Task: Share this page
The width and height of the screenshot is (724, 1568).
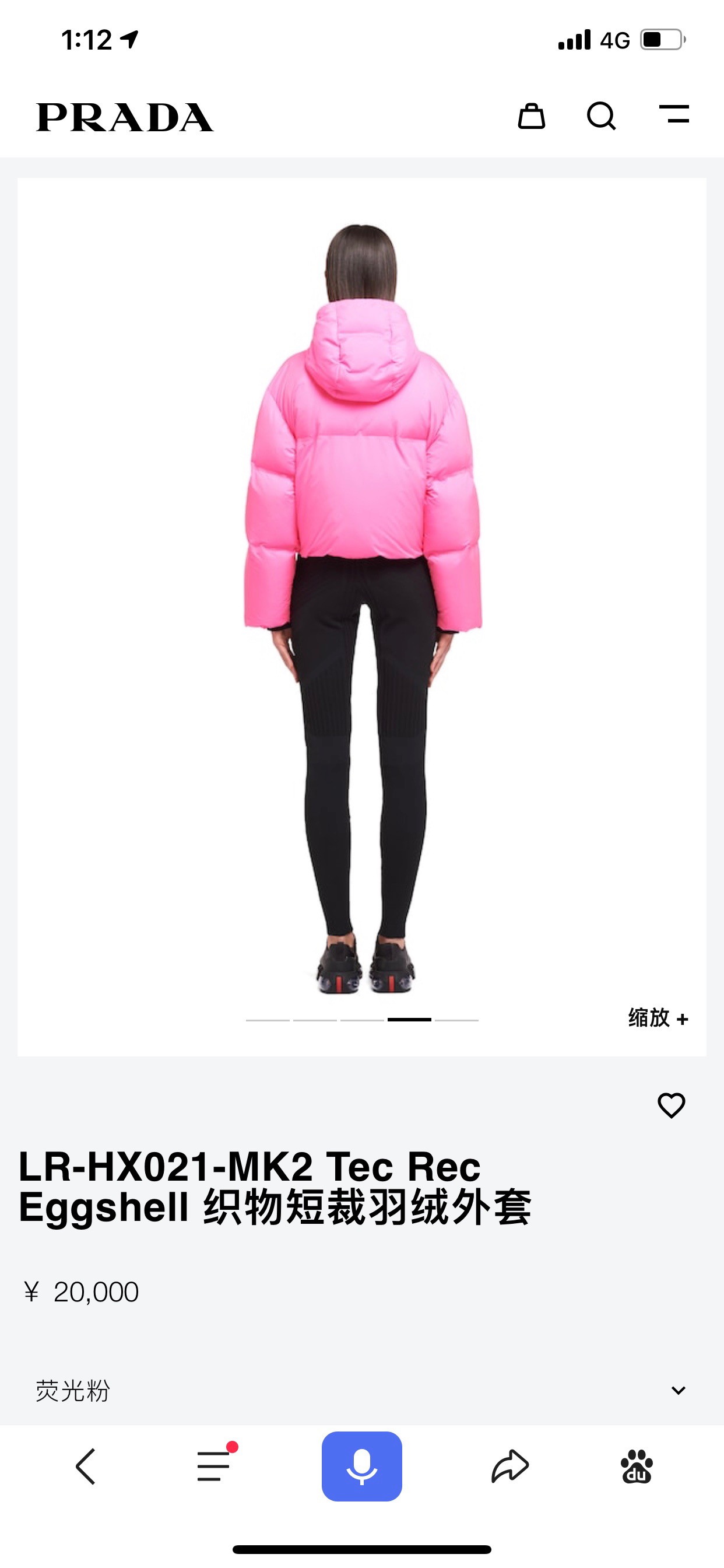Action: [510, 1466]
